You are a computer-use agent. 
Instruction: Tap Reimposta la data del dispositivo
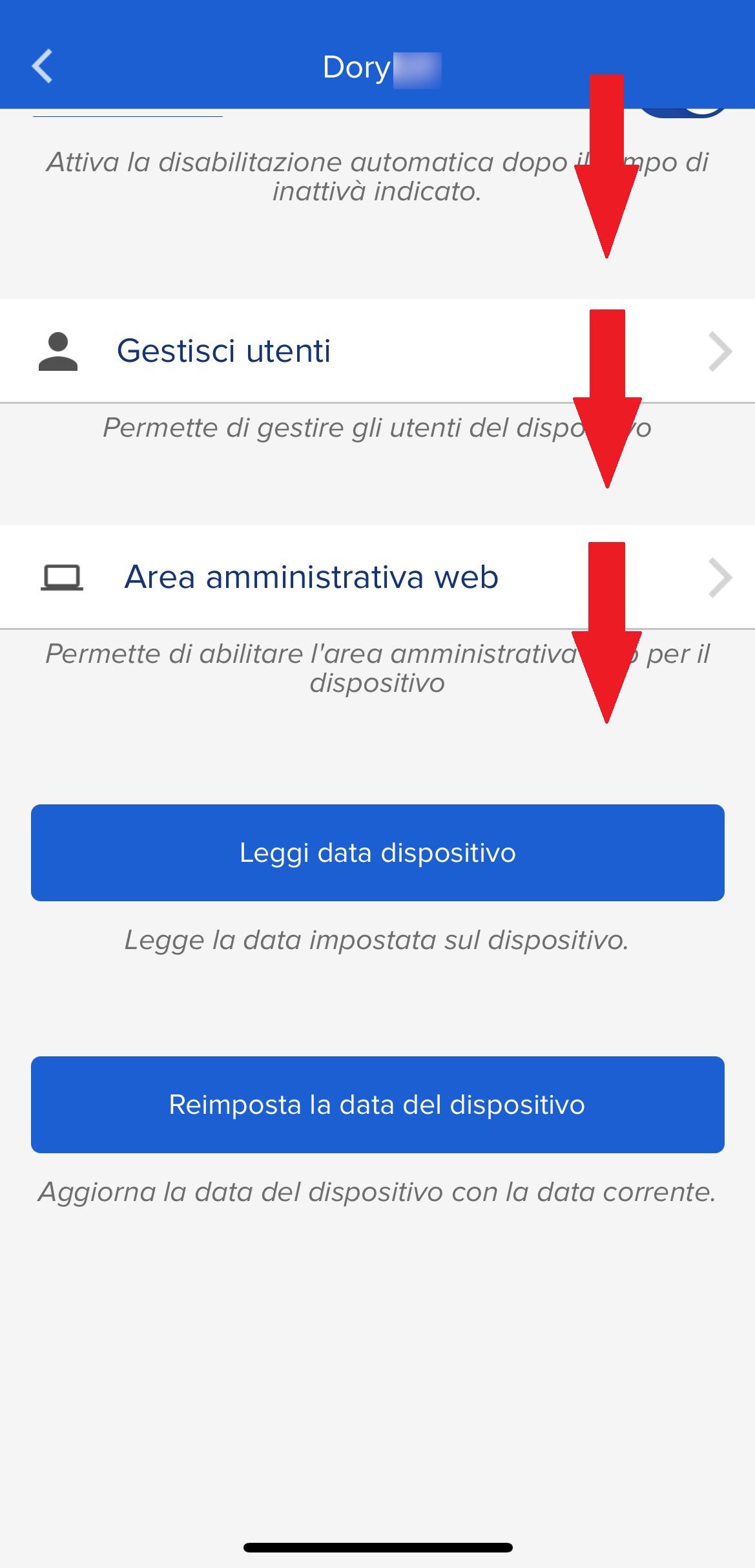coord(377,1105)
